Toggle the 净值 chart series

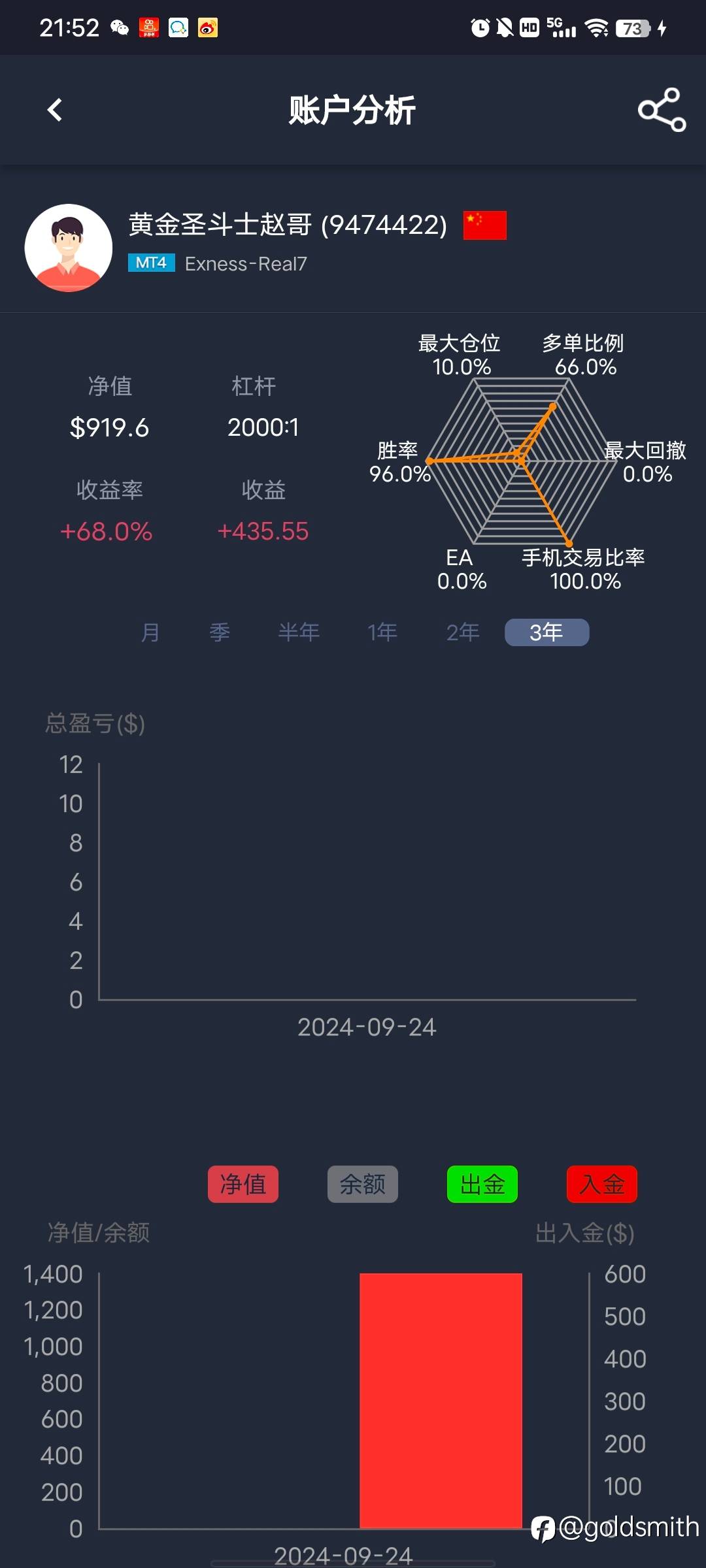coord(243,1184)
